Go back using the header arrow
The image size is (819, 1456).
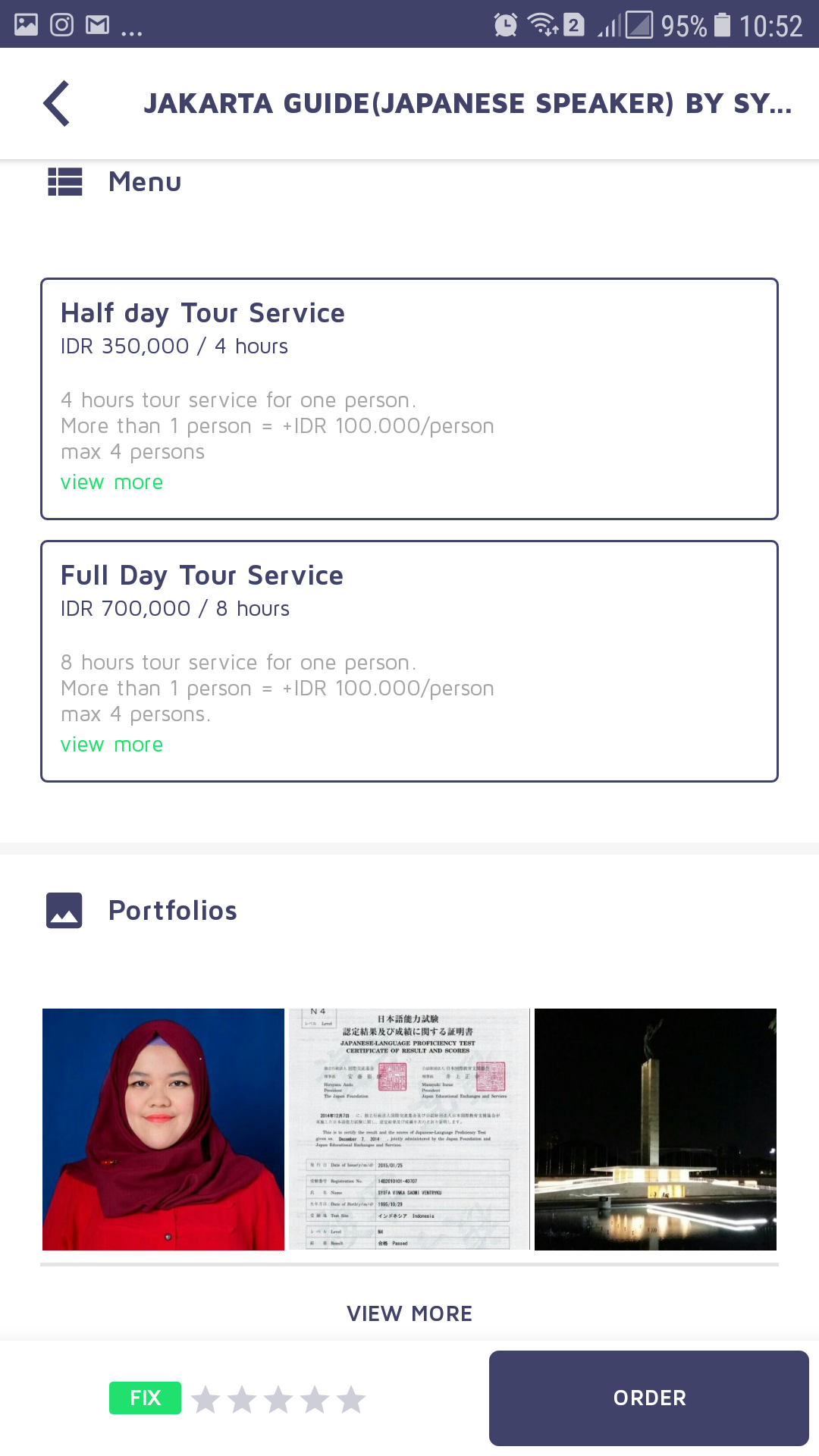pyautogui.click(x=57, y=104)
